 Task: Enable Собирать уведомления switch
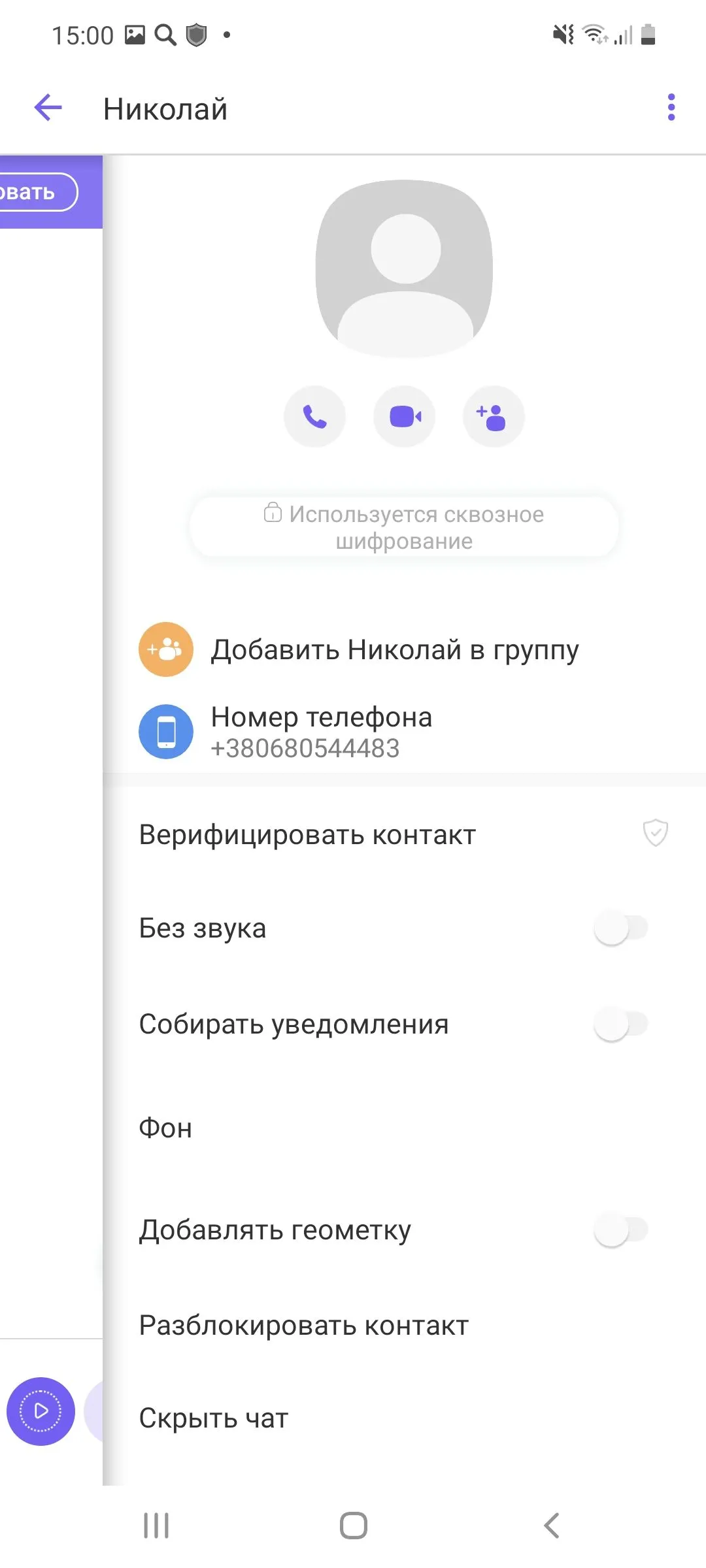tap(620, 1024)
